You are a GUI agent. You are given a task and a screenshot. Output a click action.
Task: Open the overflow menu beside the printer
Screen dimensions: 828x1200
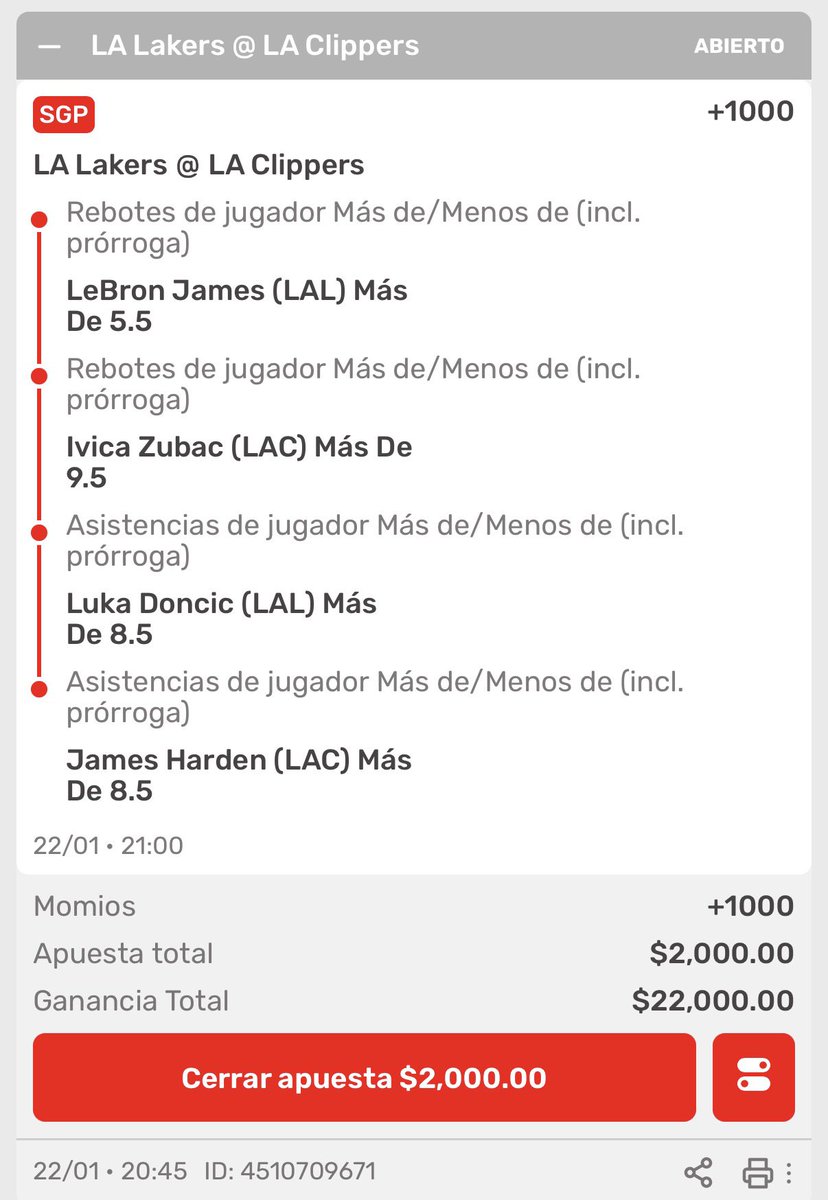(x=790, y=1172)
